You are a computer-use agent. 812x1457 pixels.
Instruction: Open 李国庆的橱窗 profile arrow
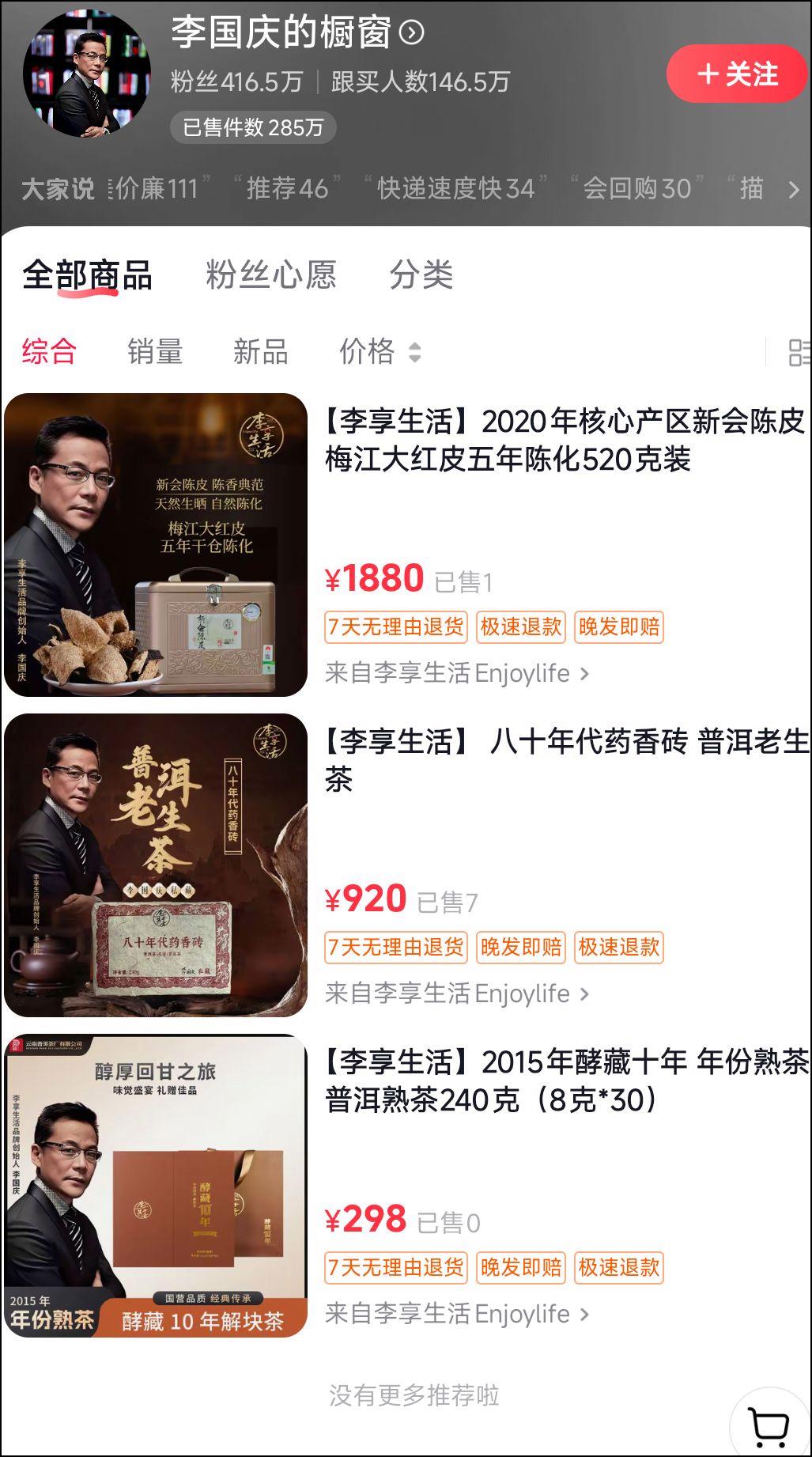click(x=411, y=32)
